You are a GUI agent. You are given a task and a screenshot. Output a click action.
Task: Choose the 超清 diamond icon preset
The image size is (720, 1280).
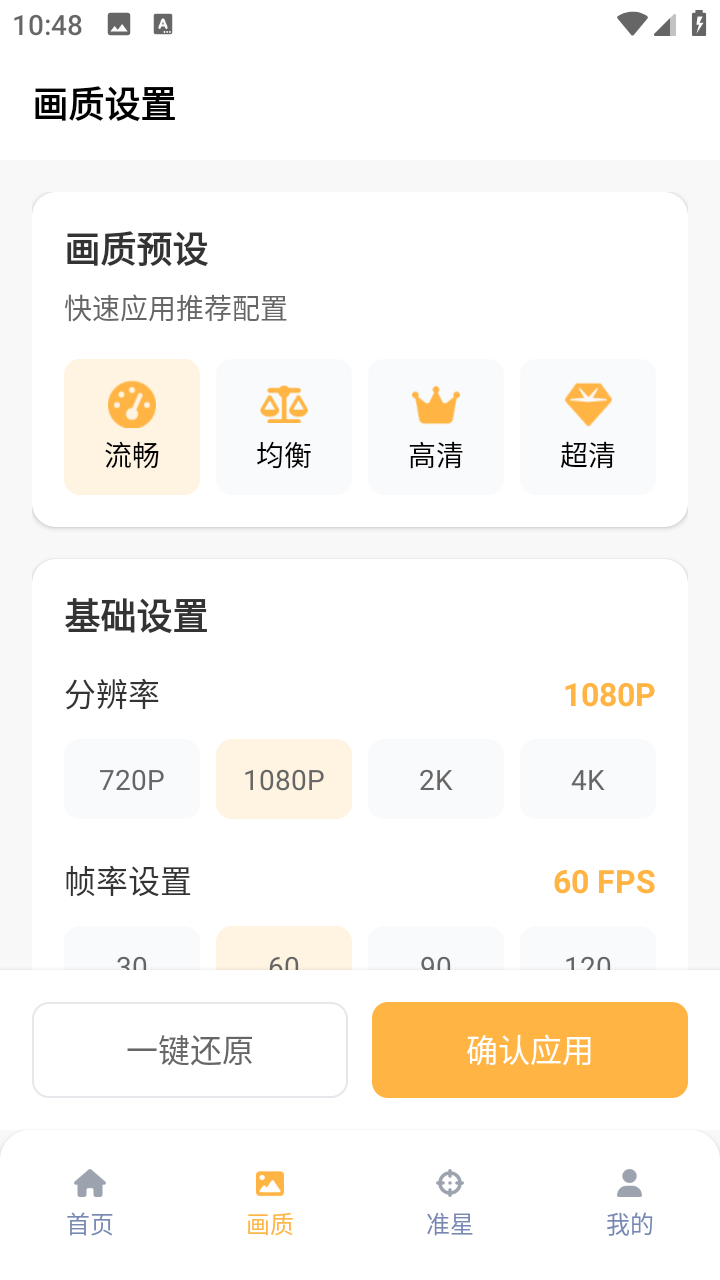tap(588, 404)
